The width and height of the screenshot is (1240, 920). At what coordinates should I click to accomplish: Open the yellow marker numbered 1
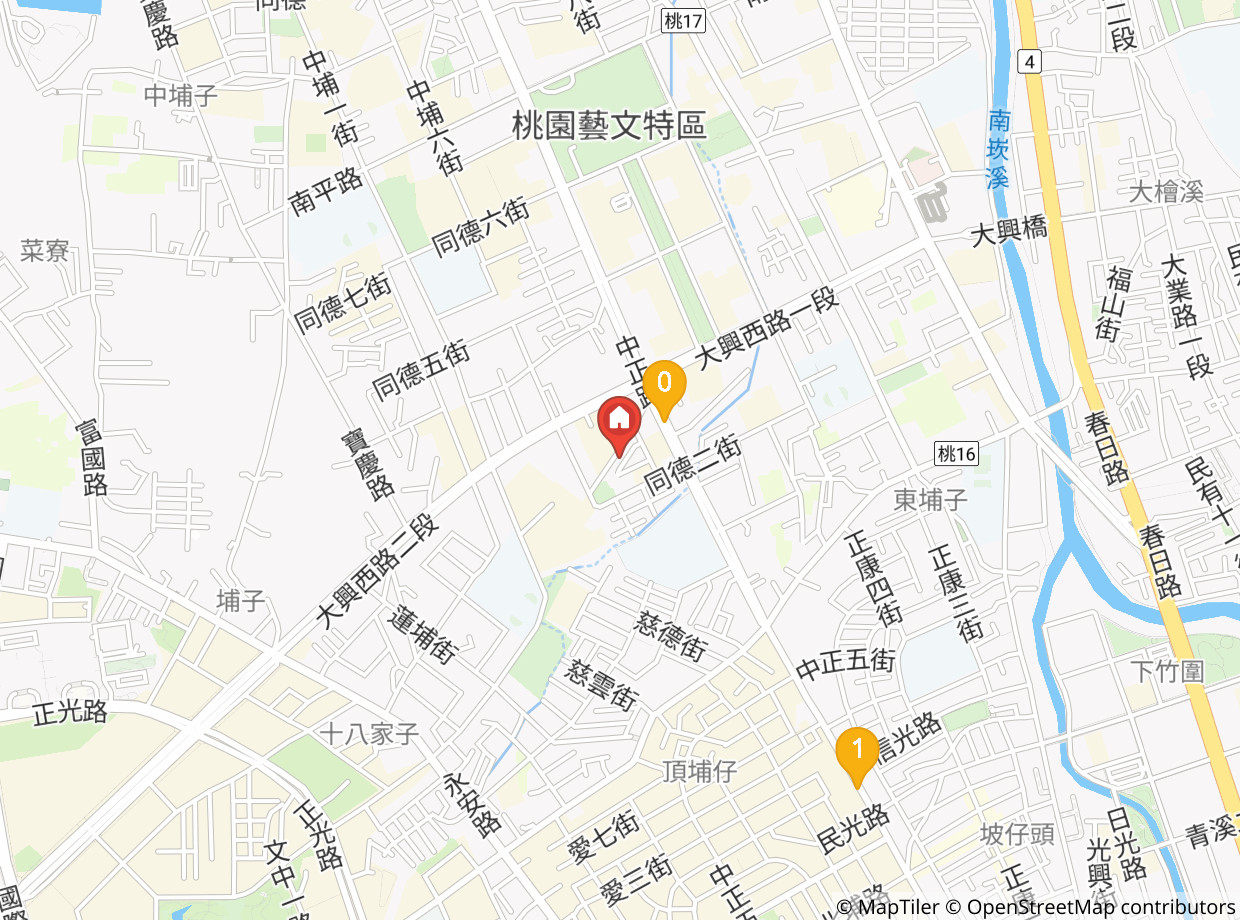click(857, 757)
